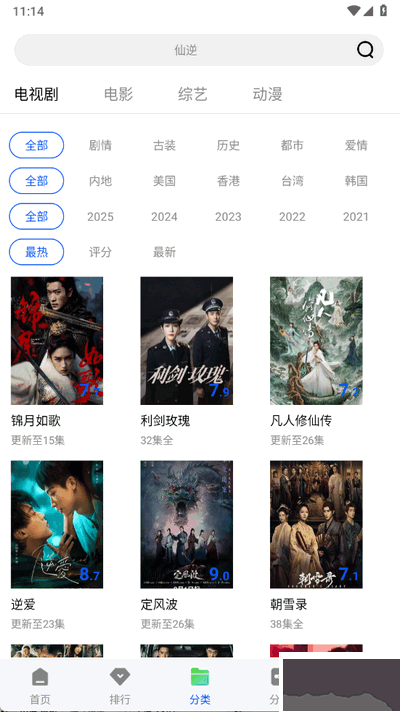Viewport: 400px width, 712px height.
Task: Choose year 2022 filter
Action: click(x=292, y=217)
